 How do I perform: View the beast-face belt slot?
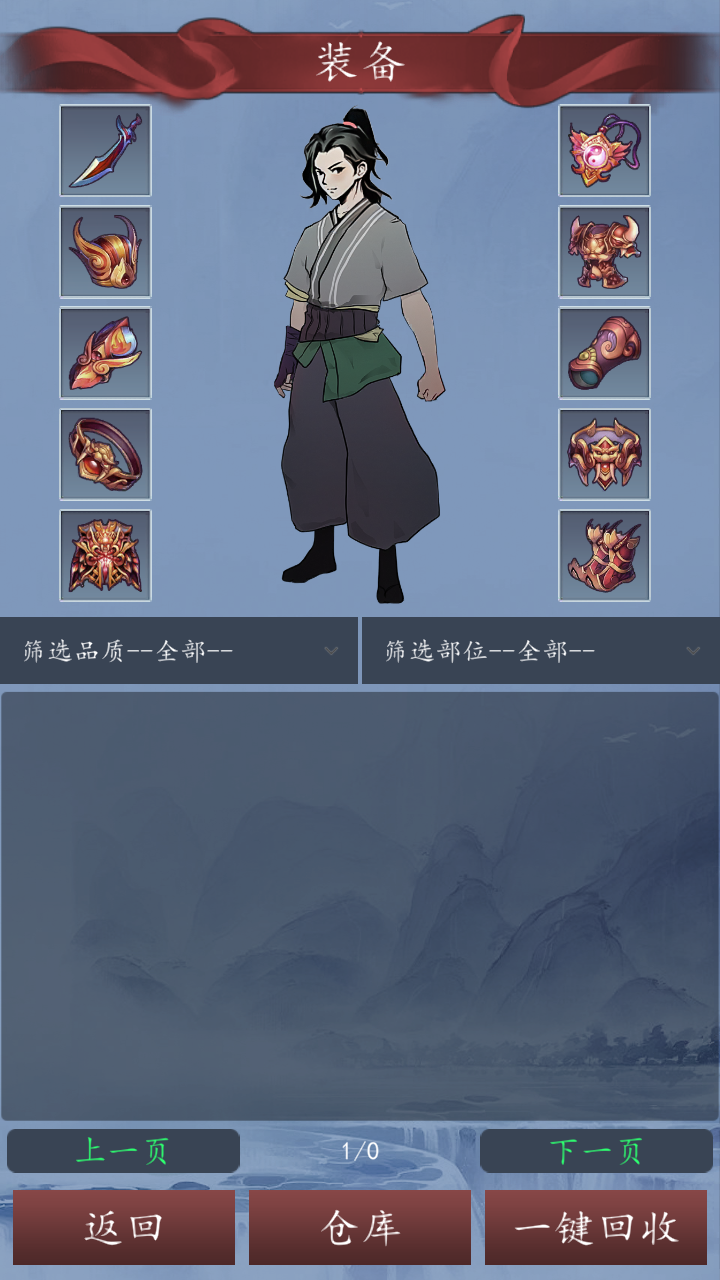pos(604,454)
